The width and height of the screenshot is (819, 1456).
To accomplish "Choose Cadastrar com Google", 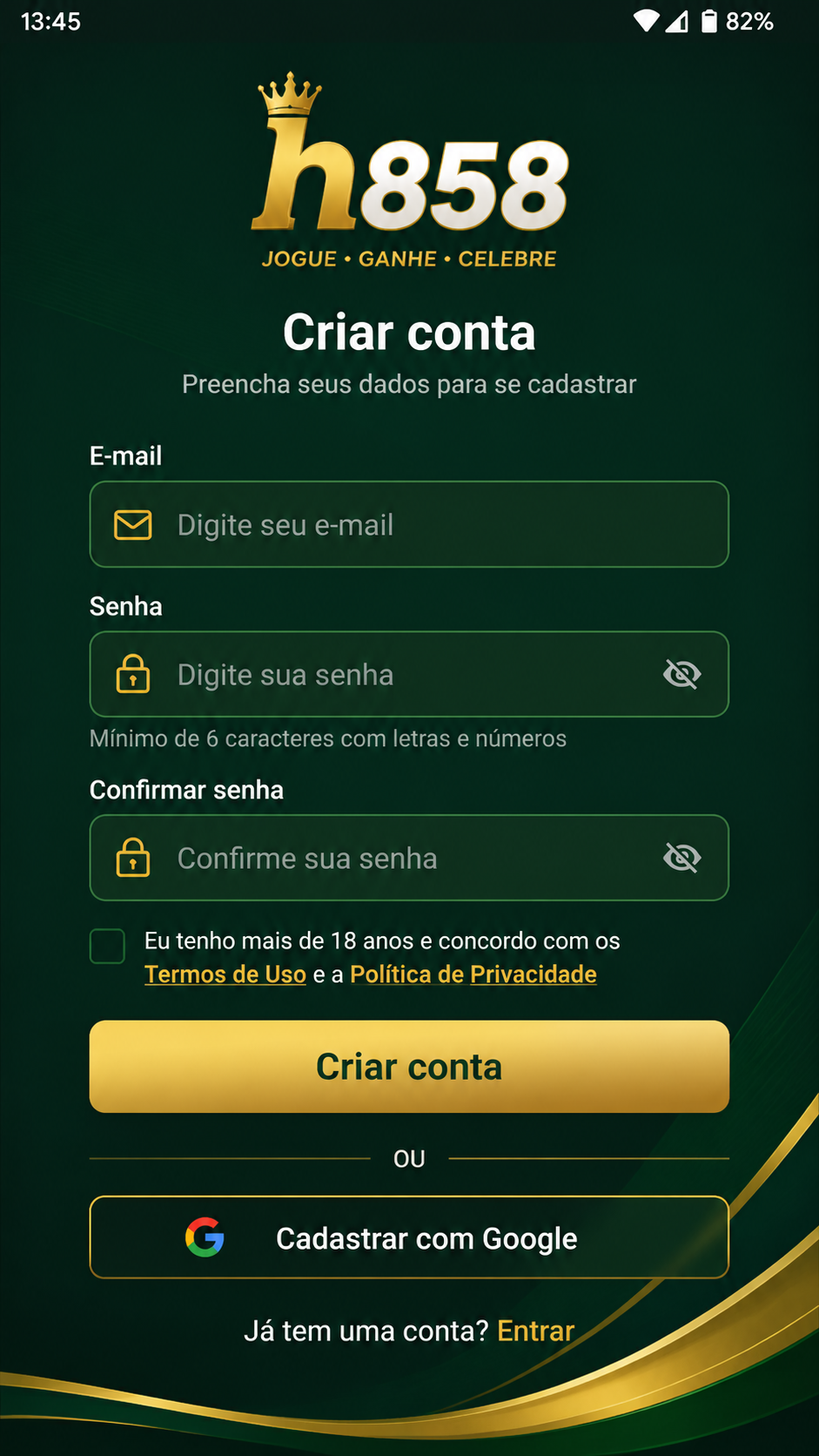I will pos(409,1237).
